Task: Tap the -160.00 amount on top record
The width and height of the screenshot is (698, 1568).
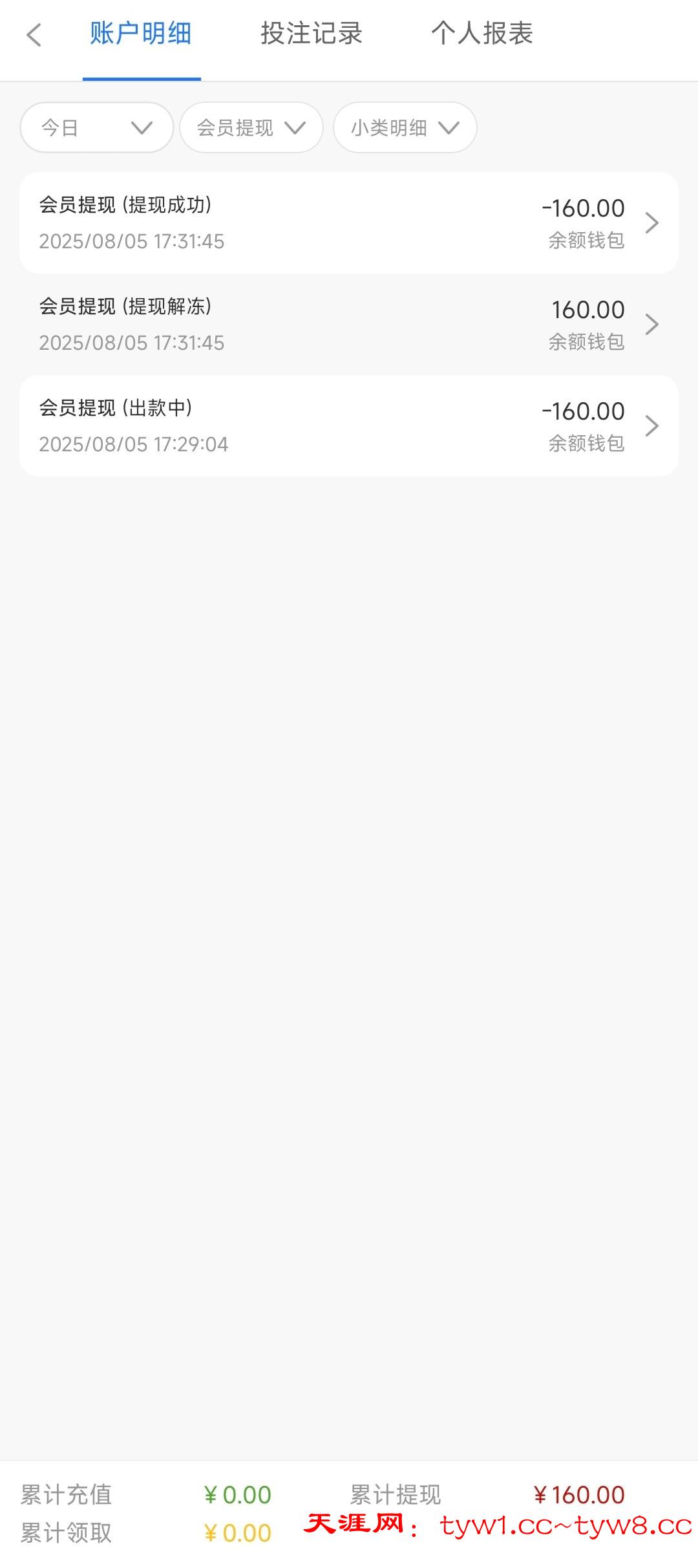Action: pyautogui.click(x=584, y=208)
